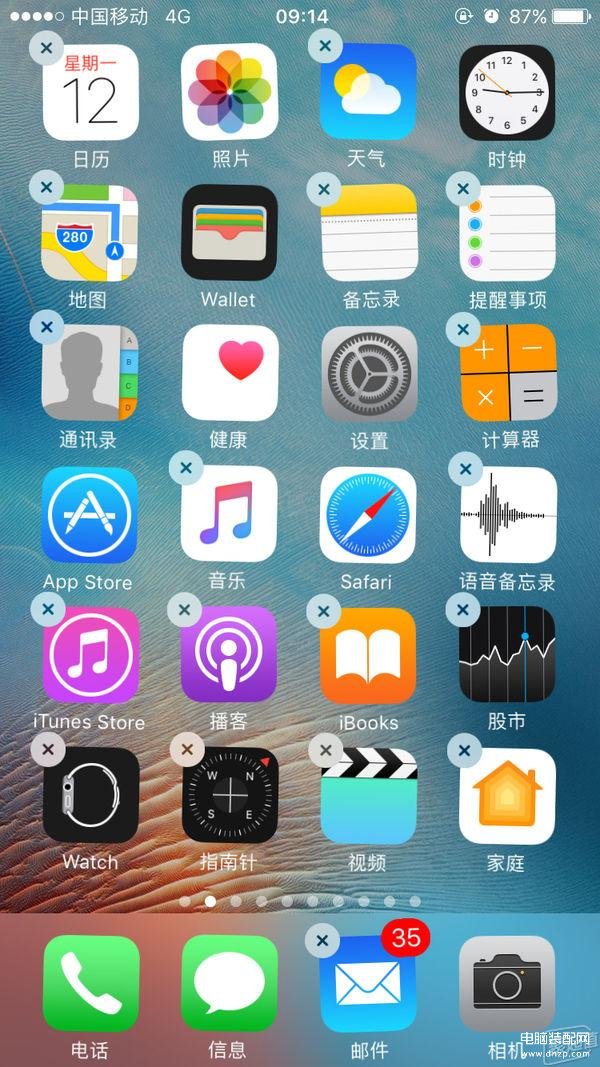Tap the X badge on Contacts (通讯录)
Viewport: 600px width, 1067px height.
coord(47,327)
